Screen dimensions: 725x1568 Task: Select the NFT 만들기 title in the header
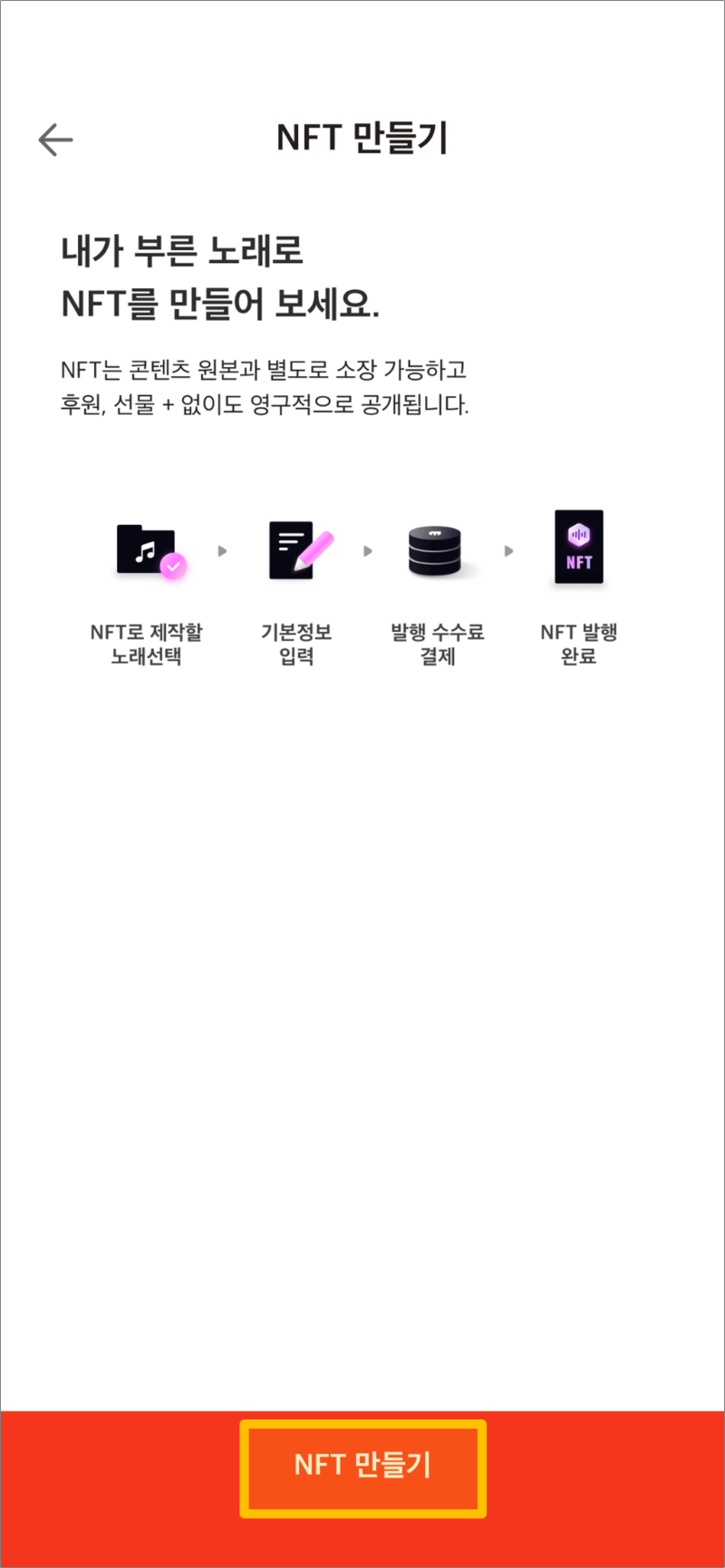[362, 138]
